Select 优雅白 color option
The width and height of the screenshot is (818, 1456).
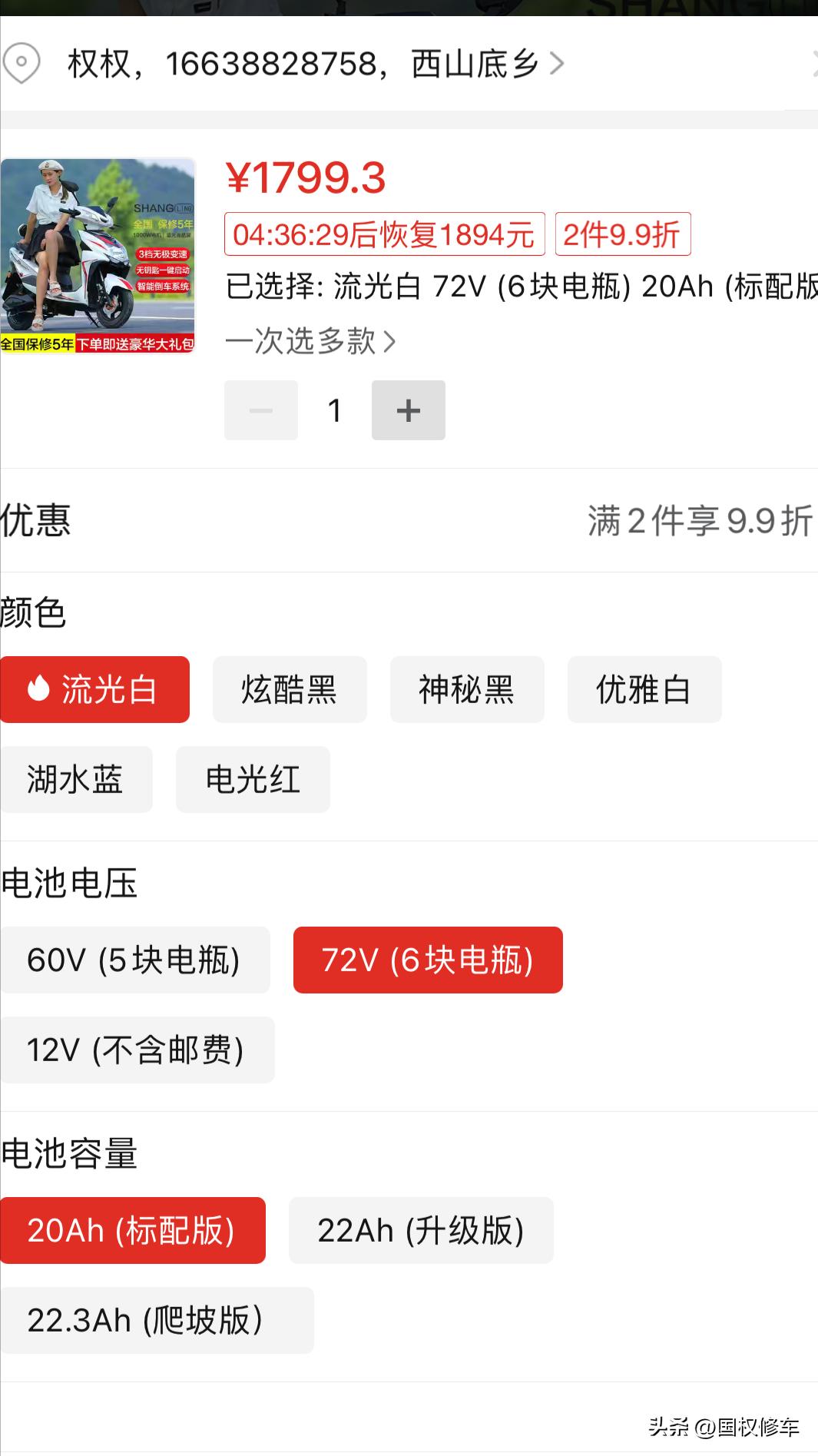pos(644,690)
